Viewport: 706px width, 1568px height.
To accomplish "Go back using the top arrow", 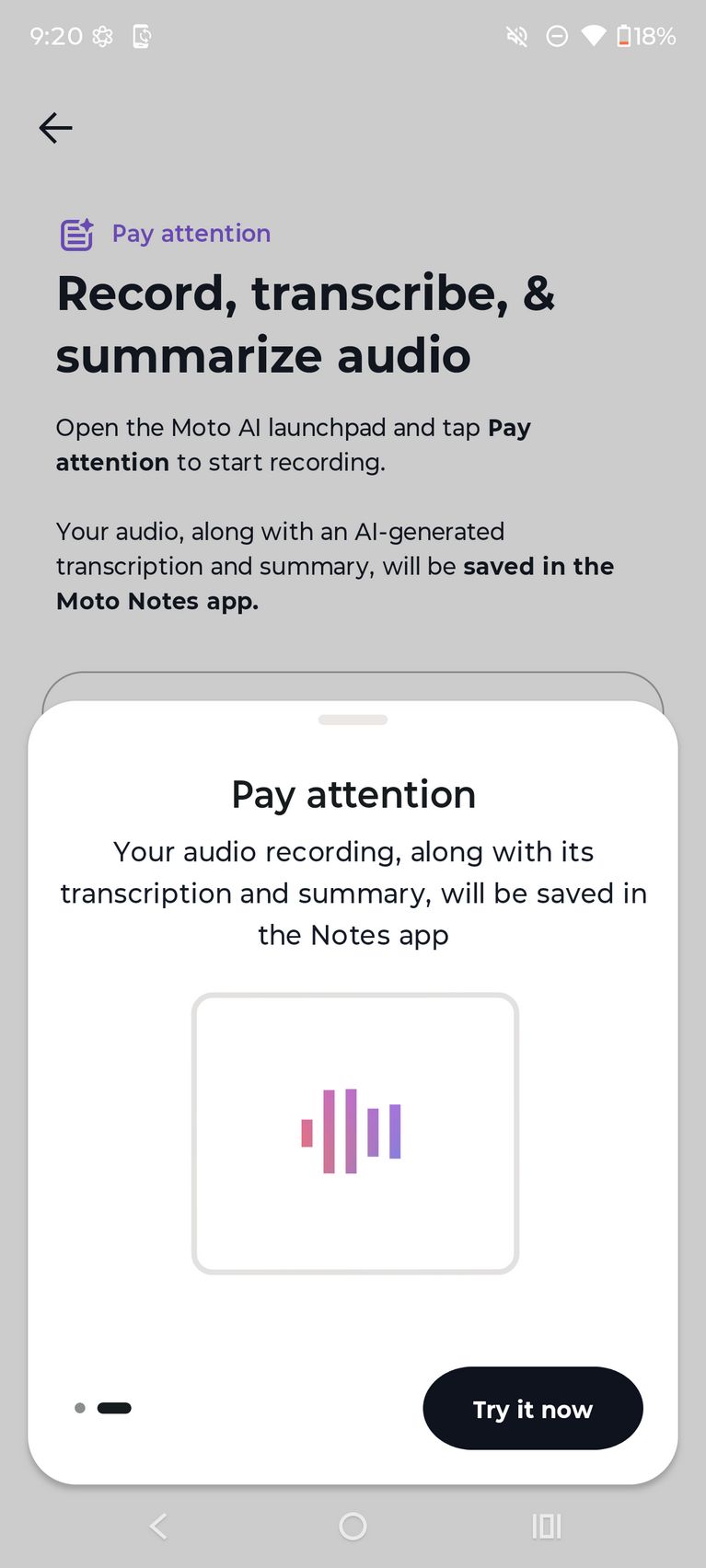I will [55, 128].
